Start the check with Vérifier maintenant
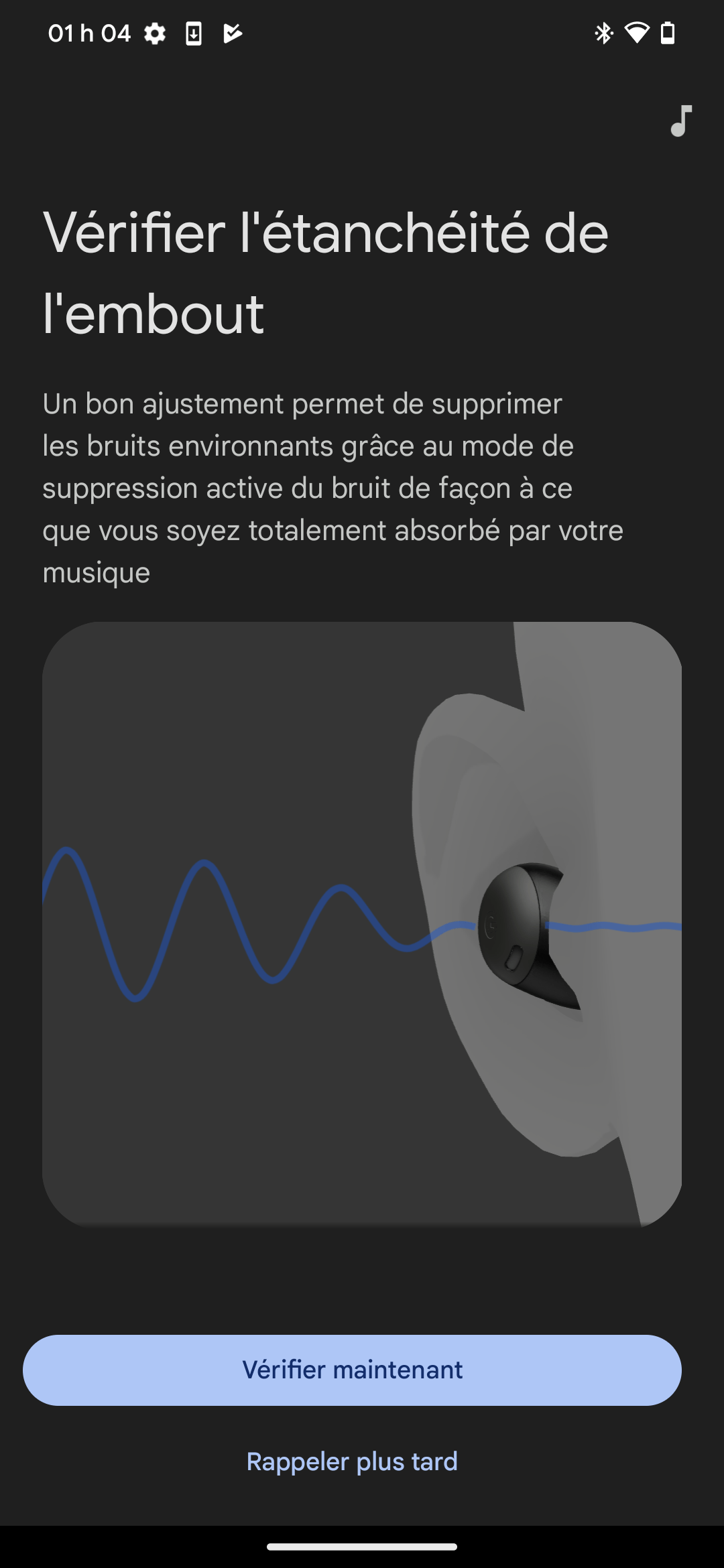 [x=352, y=1370]
